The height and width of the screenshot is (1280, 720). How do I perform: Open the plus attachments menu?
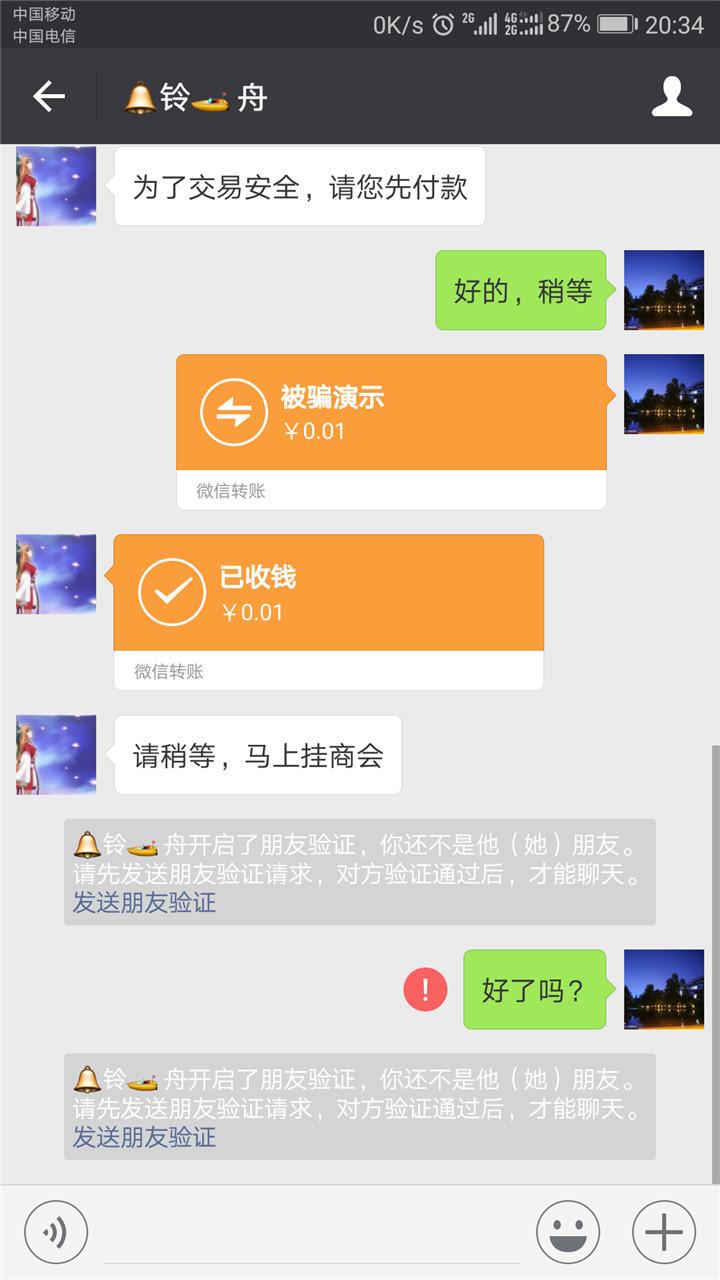(663, 1232)
